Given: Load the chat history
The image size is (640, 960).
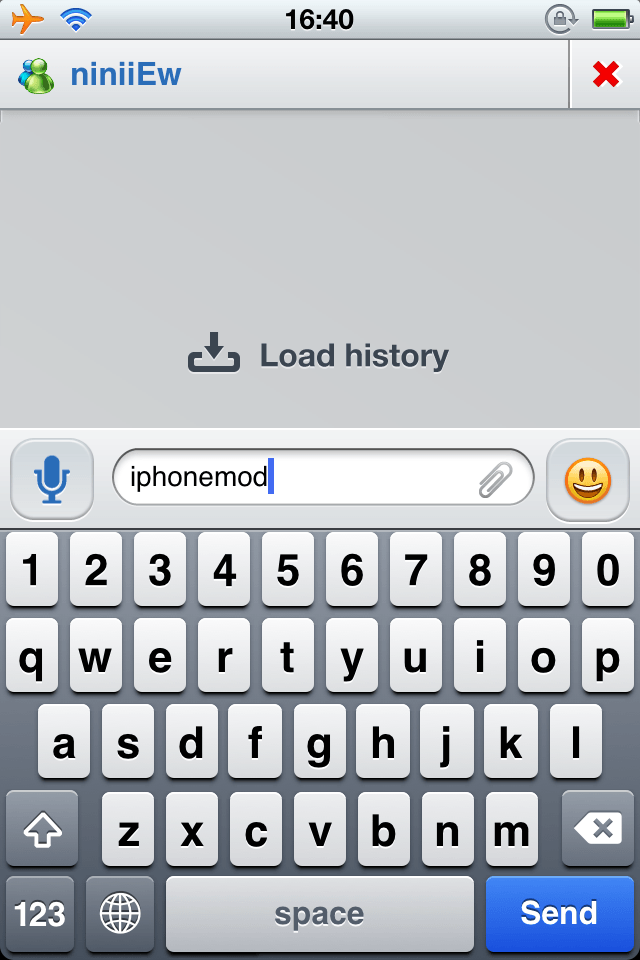Looking at the screenshot, I should [x=319, y=356].
